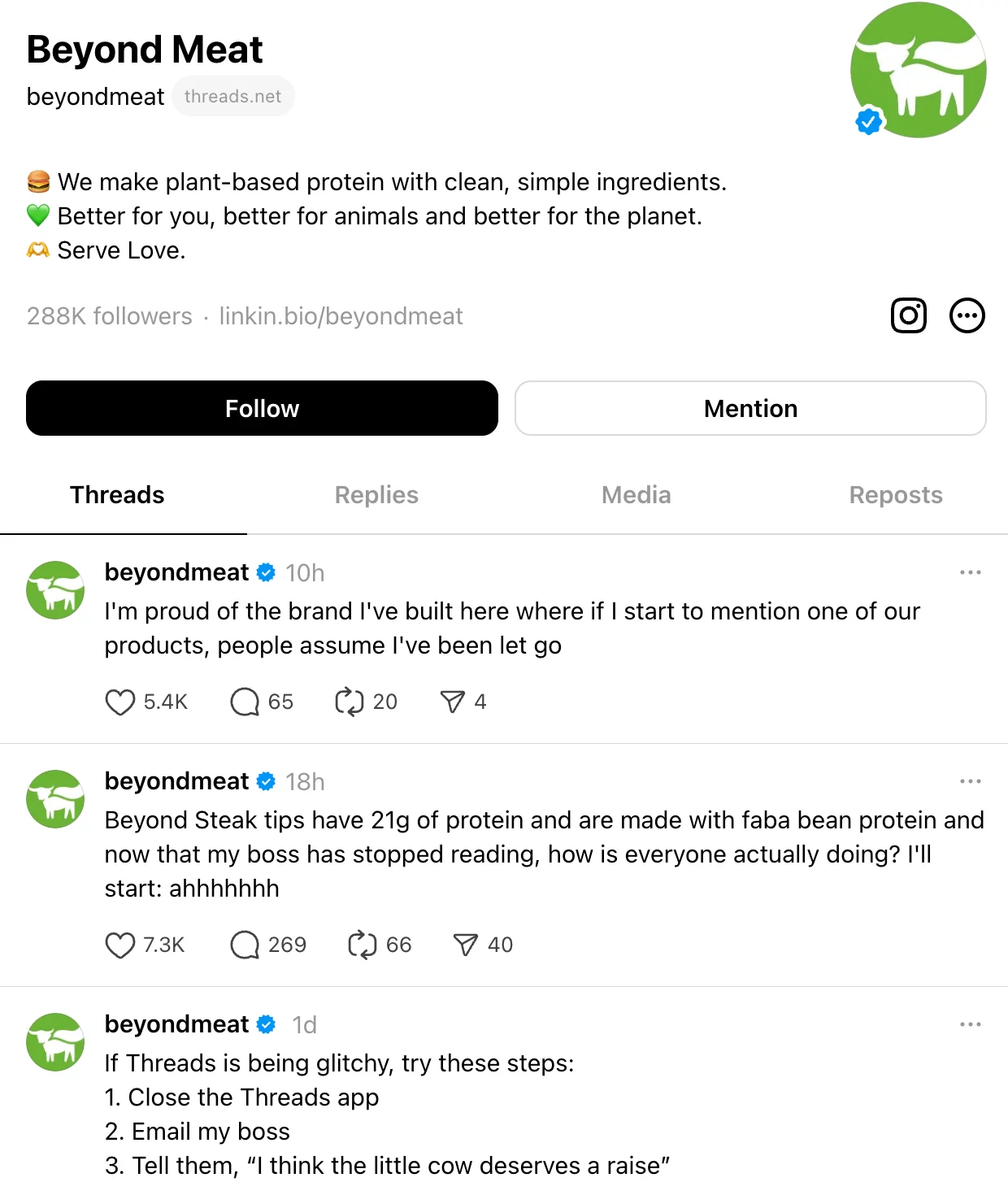Open overflow menu on the 1d glitchy post

pyautogui.click(x=970, y=1024)
